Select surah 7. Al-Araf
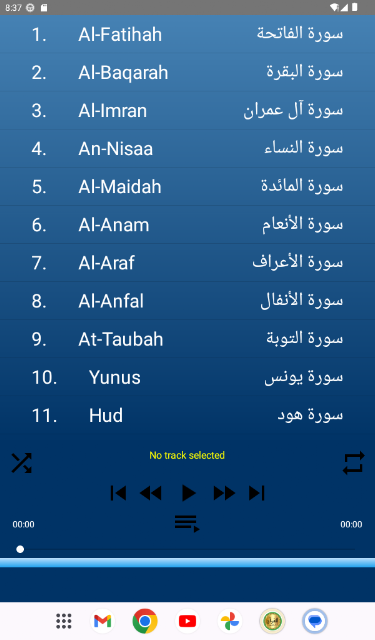The height and width of the screenshot is (640, 375). pos(187,263)
